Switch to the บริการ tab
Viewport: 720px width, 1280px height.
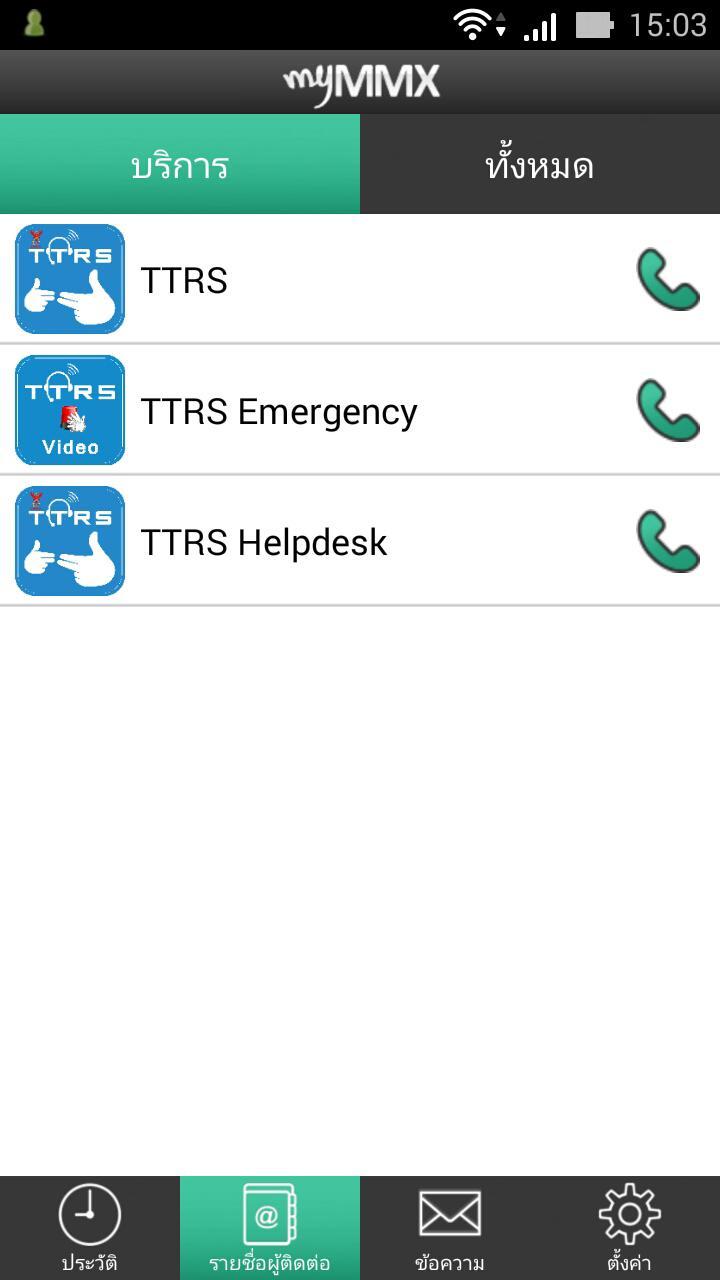pos(180,164)
